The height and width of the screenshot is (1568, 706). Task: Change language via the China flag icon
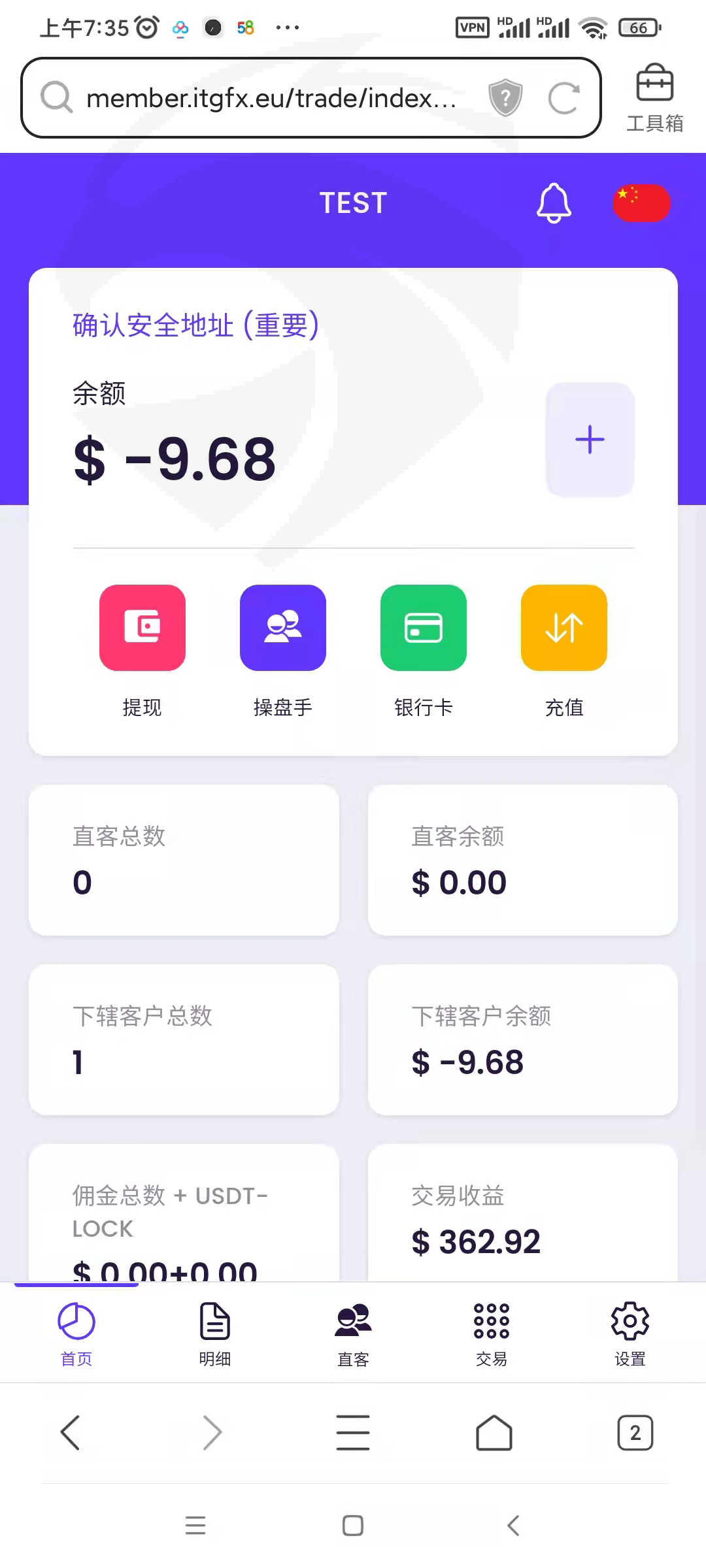pos(641,203)
